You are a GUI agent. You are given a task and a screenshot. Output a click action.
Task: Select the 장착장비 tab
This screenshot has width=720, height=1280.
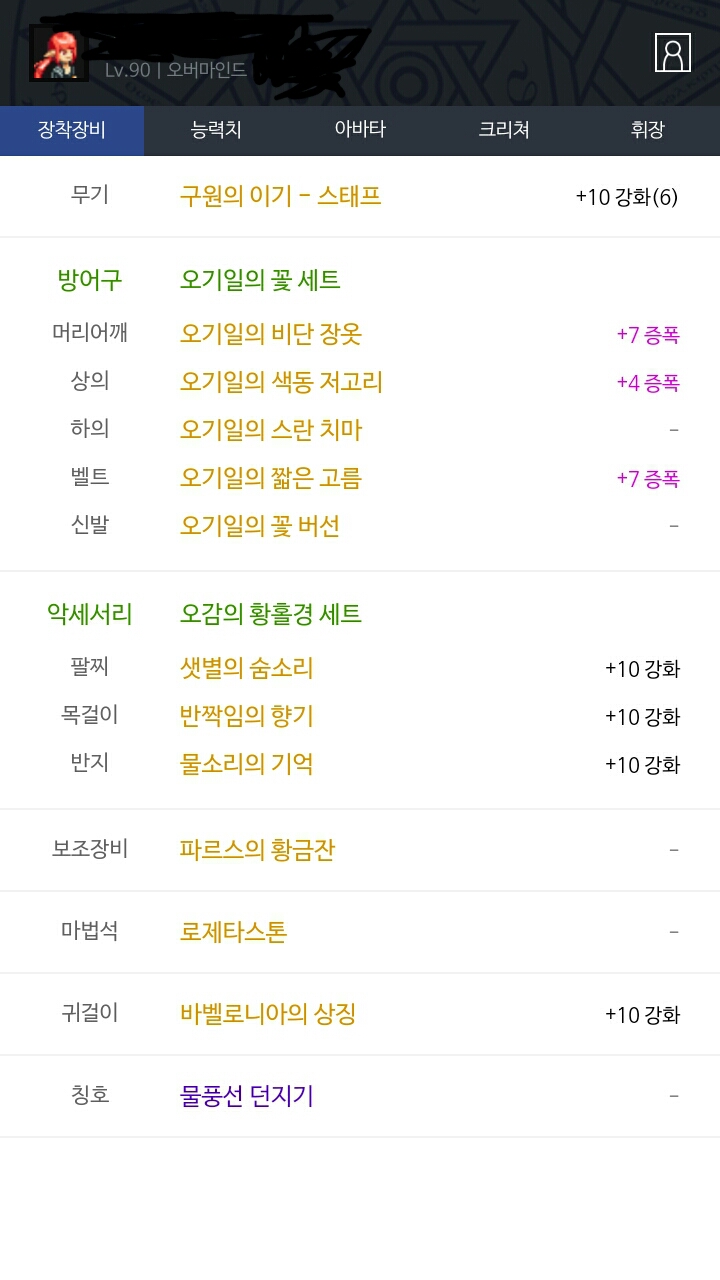(72, 130)
